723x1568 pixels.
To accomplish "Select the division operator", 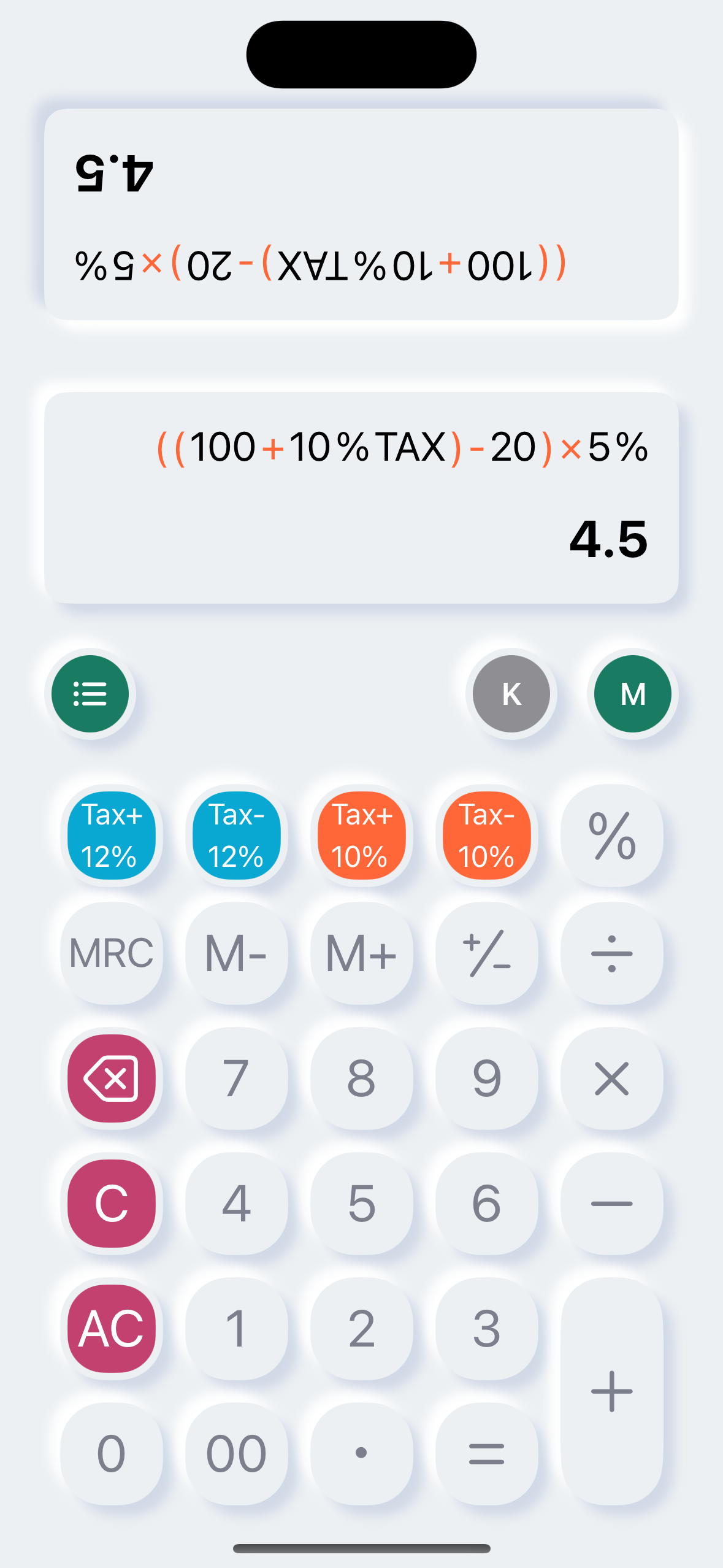I will 612,953.
